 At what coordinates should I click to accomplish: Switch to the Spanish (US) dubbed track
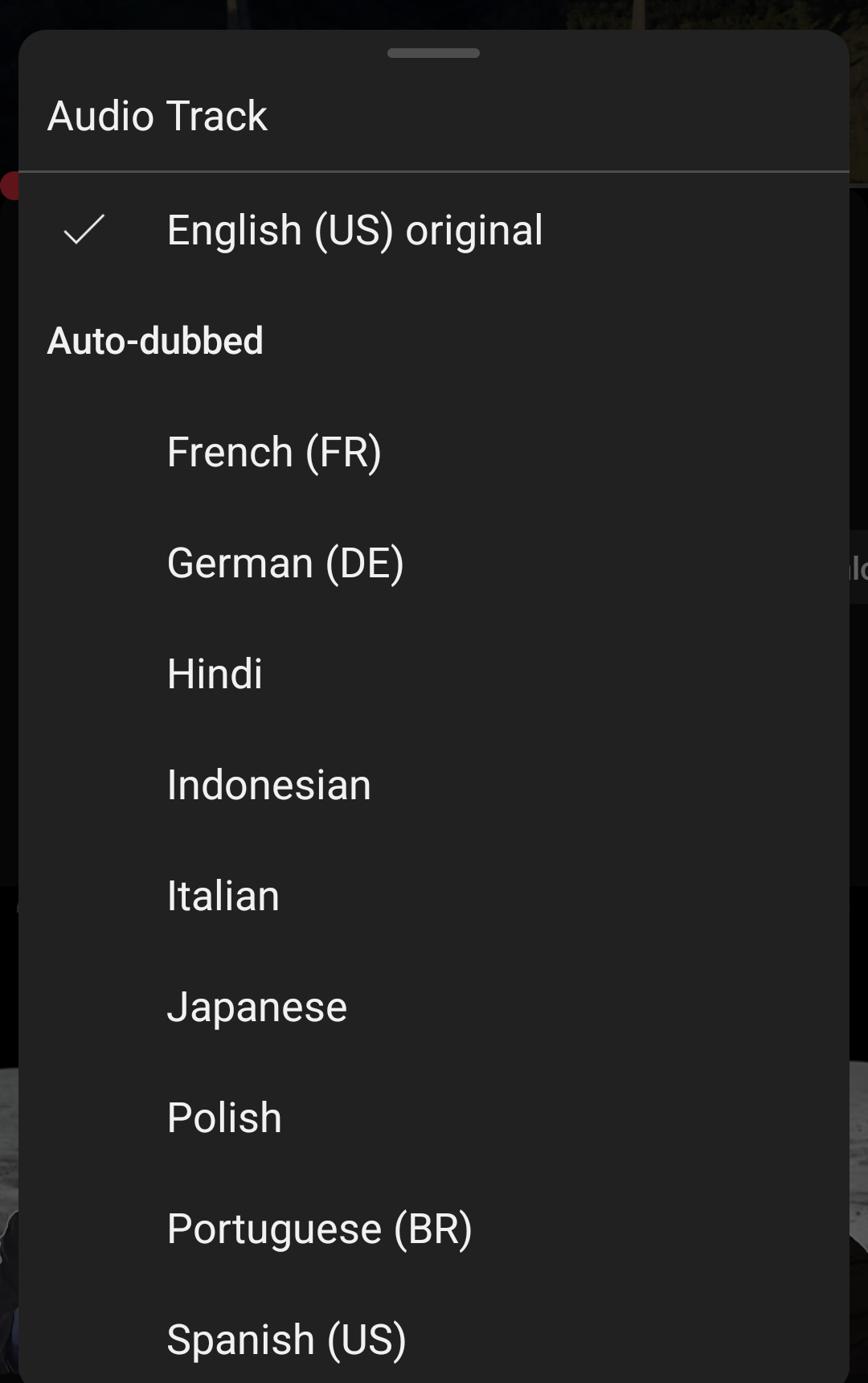pos(287,1340)
